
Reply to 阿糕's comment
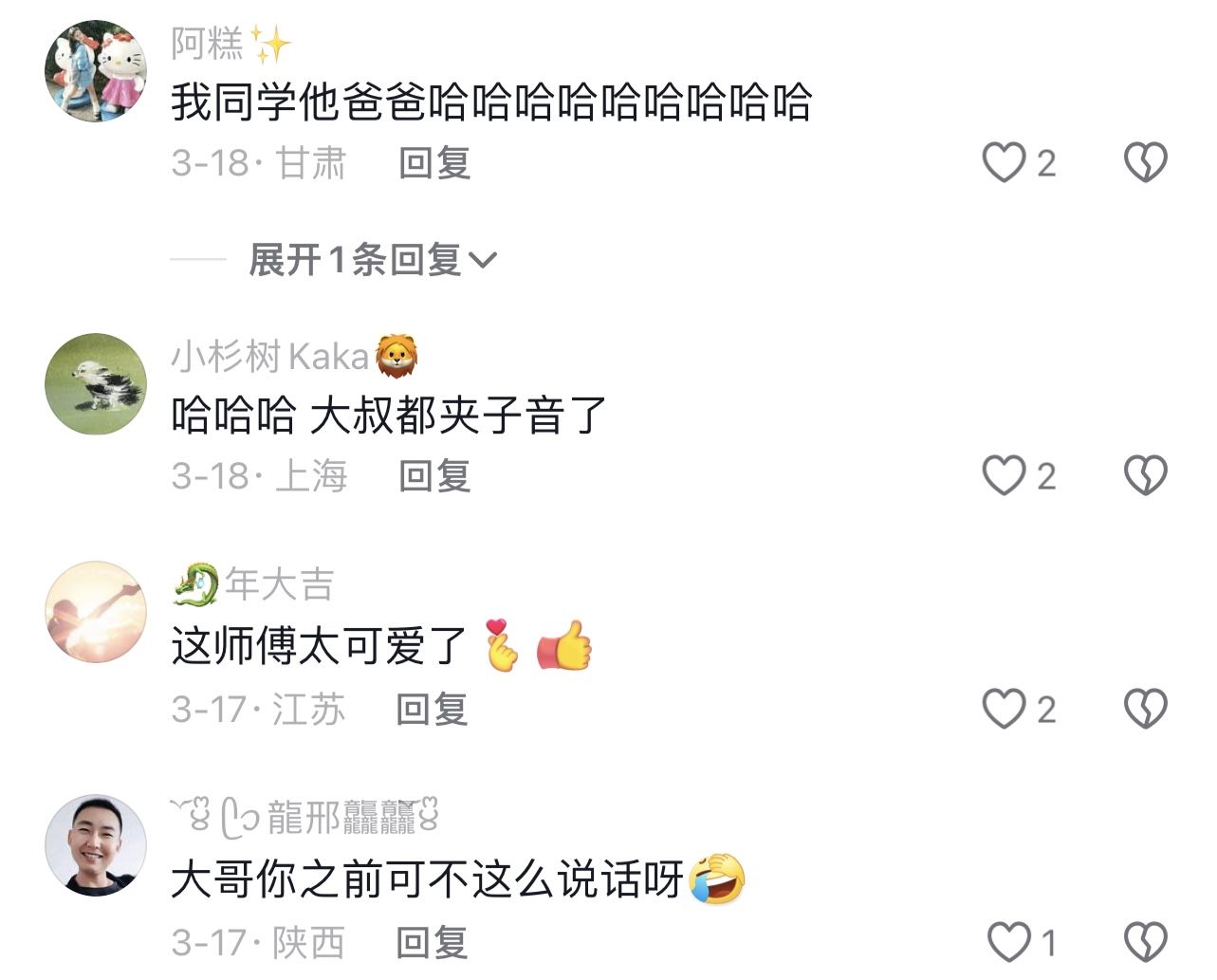tap(434, 163)
